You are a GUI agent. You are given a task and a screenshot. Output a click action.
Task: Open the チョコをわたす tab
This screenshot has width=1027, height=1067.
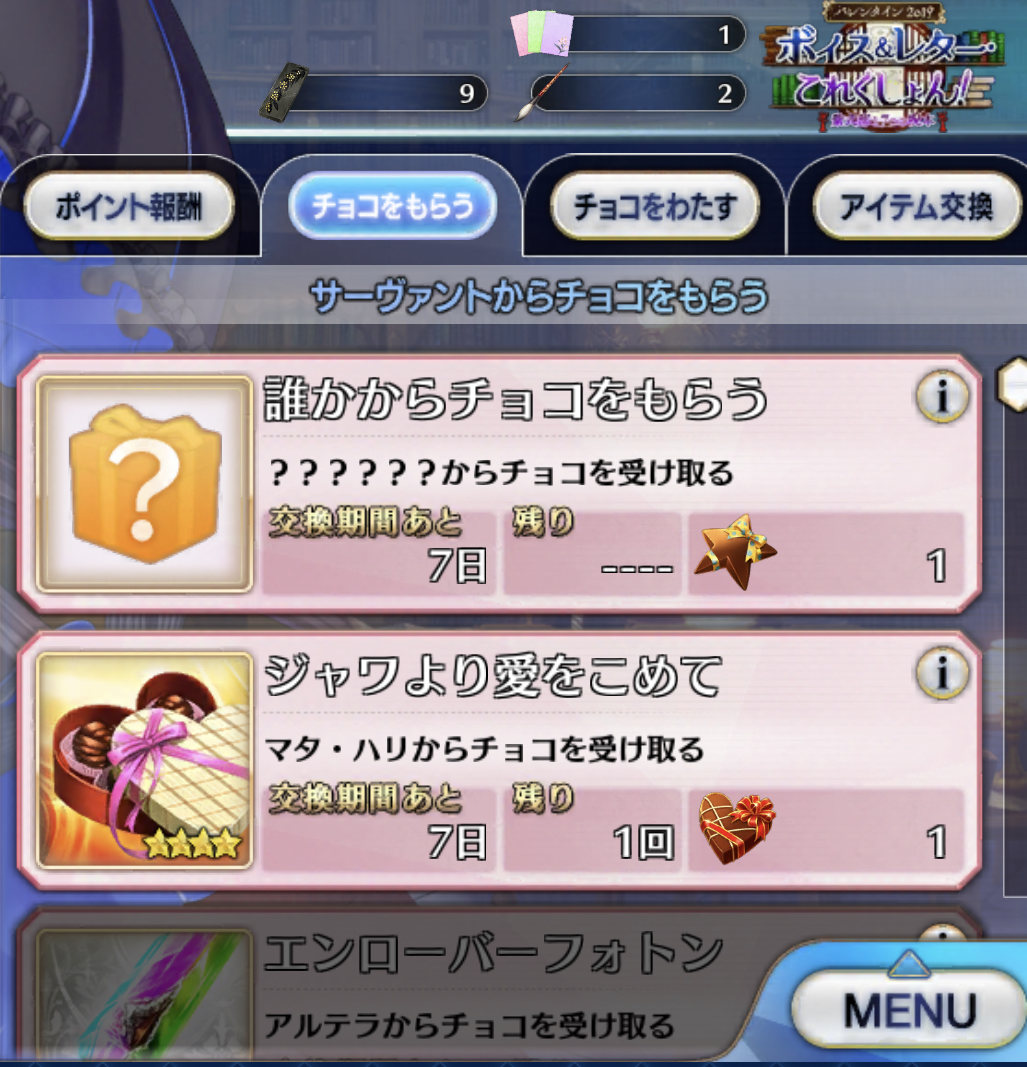pyautogui.click(x=654, y=207)
